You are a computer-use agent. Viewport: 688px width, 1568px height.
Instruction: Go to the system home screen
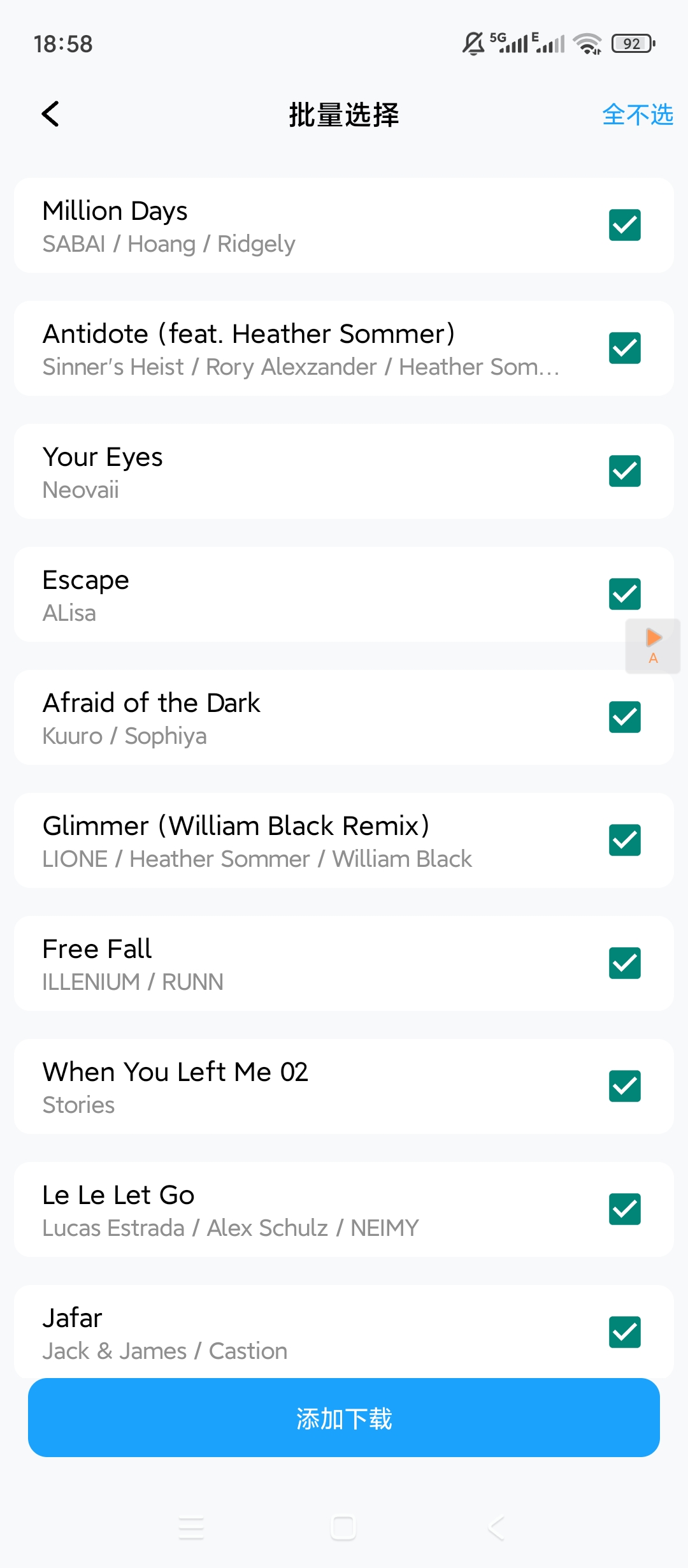[343, 1528]
